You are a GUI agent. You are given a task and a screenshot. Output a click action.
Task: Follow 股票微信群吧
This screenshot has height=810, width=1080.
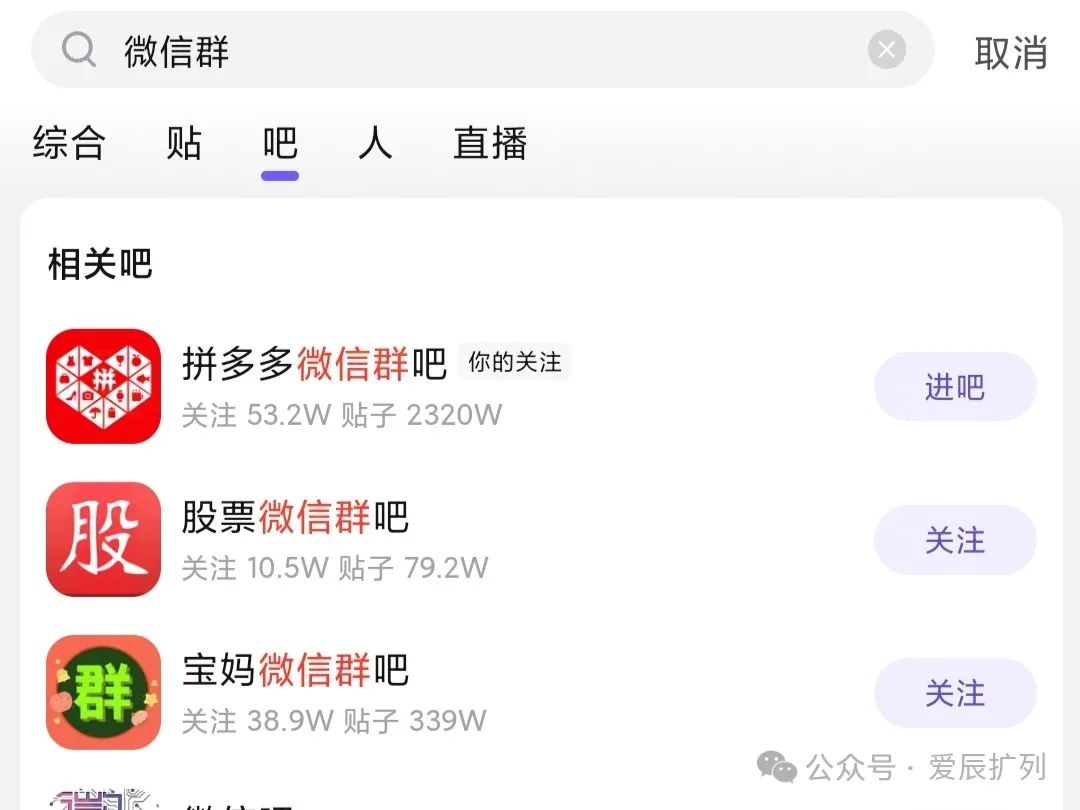tap(955, 541)
